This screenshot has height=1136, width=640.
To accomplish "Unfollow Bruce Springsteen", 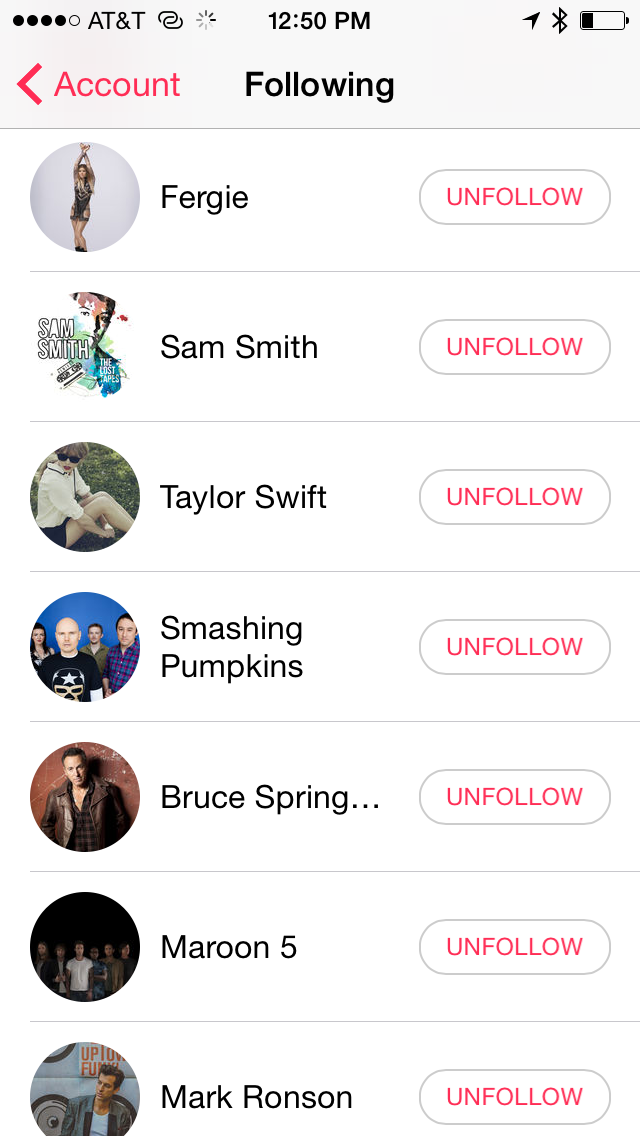I will pos(514,797).
